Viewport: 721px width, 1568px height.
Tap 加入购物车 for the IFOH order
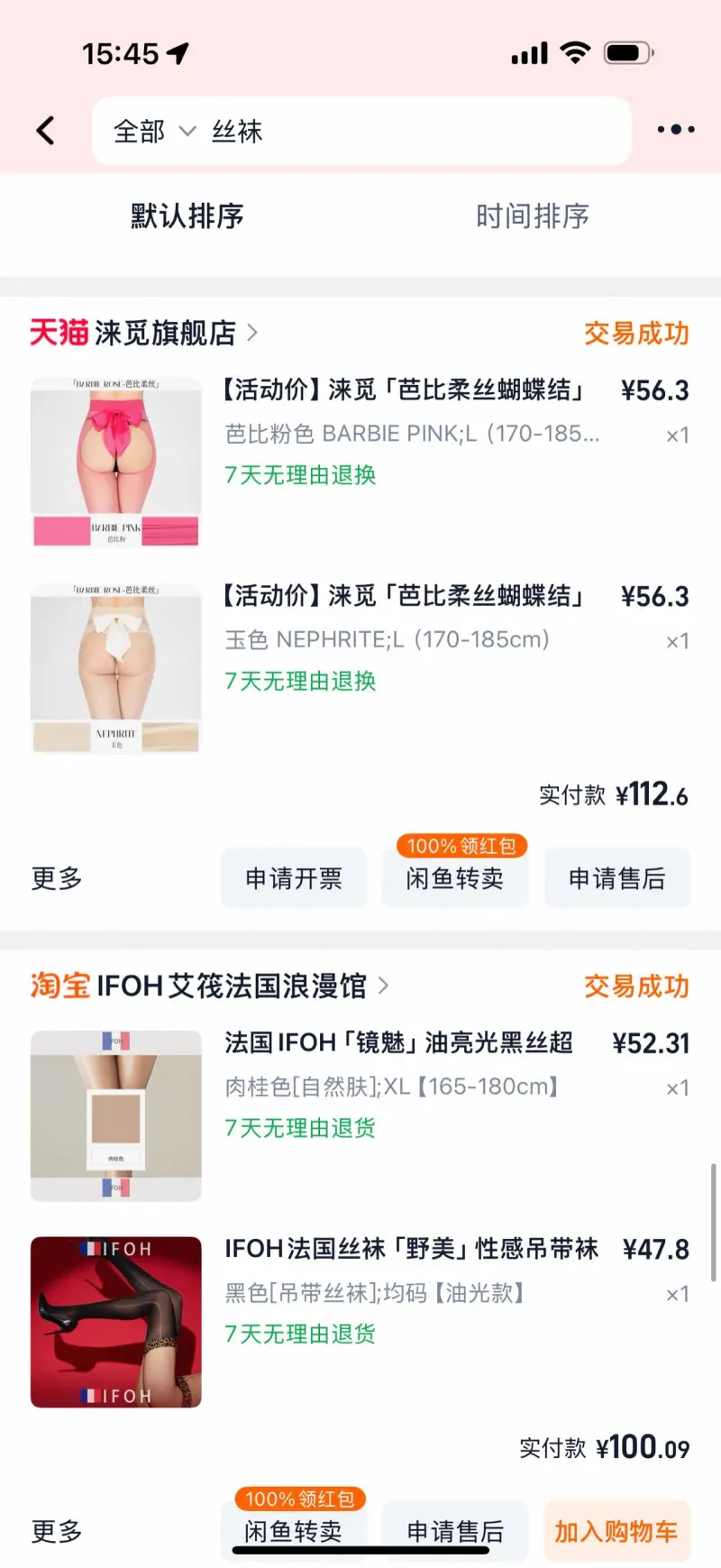[617, 1530]
